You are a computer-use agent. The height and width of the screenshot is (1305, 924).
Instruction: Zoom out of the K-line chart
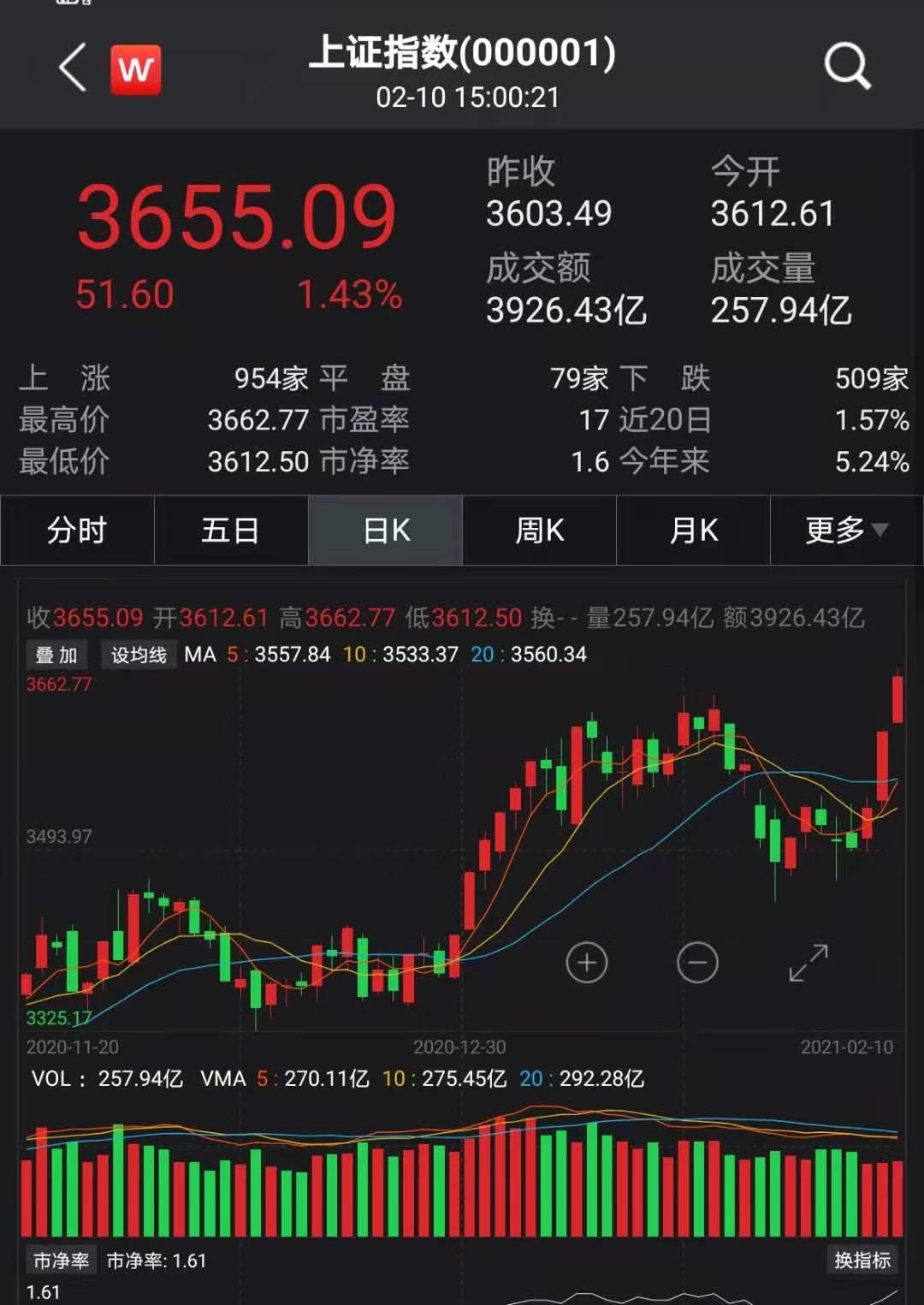coord(697,963)
